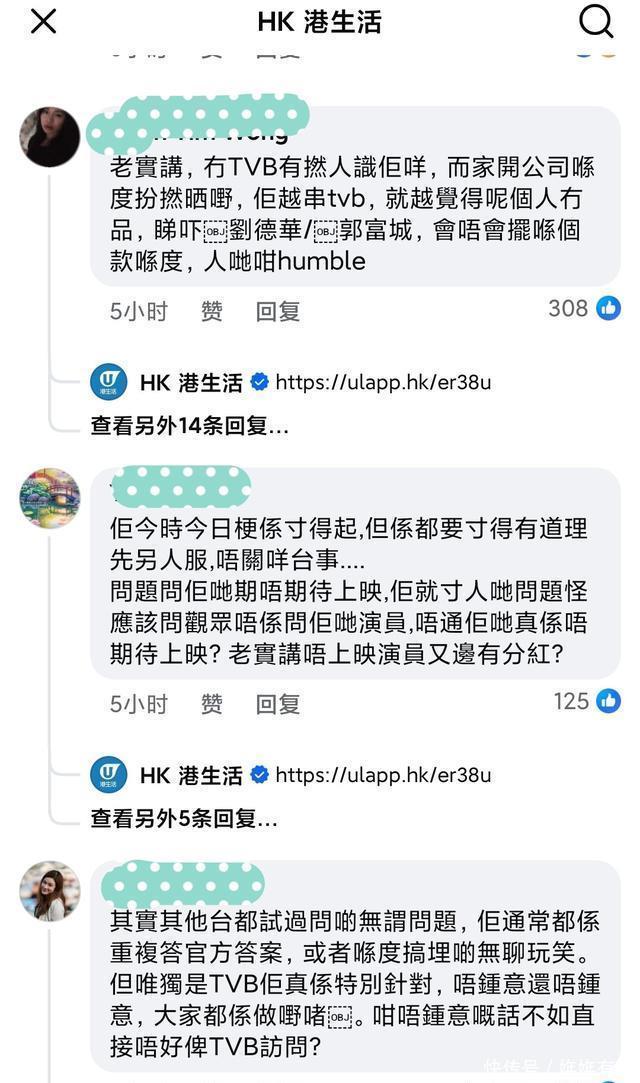Expand 查看另外5条回复
640x1083 pixels.
(x=184, y=819)
